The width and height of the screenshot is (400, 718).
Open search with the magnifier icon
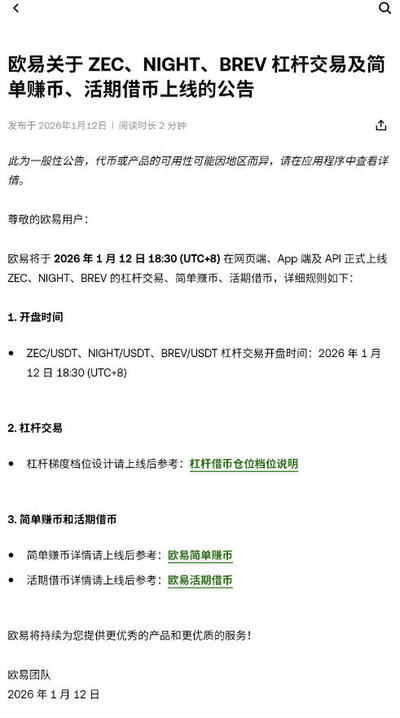click(x=385, y=8)
